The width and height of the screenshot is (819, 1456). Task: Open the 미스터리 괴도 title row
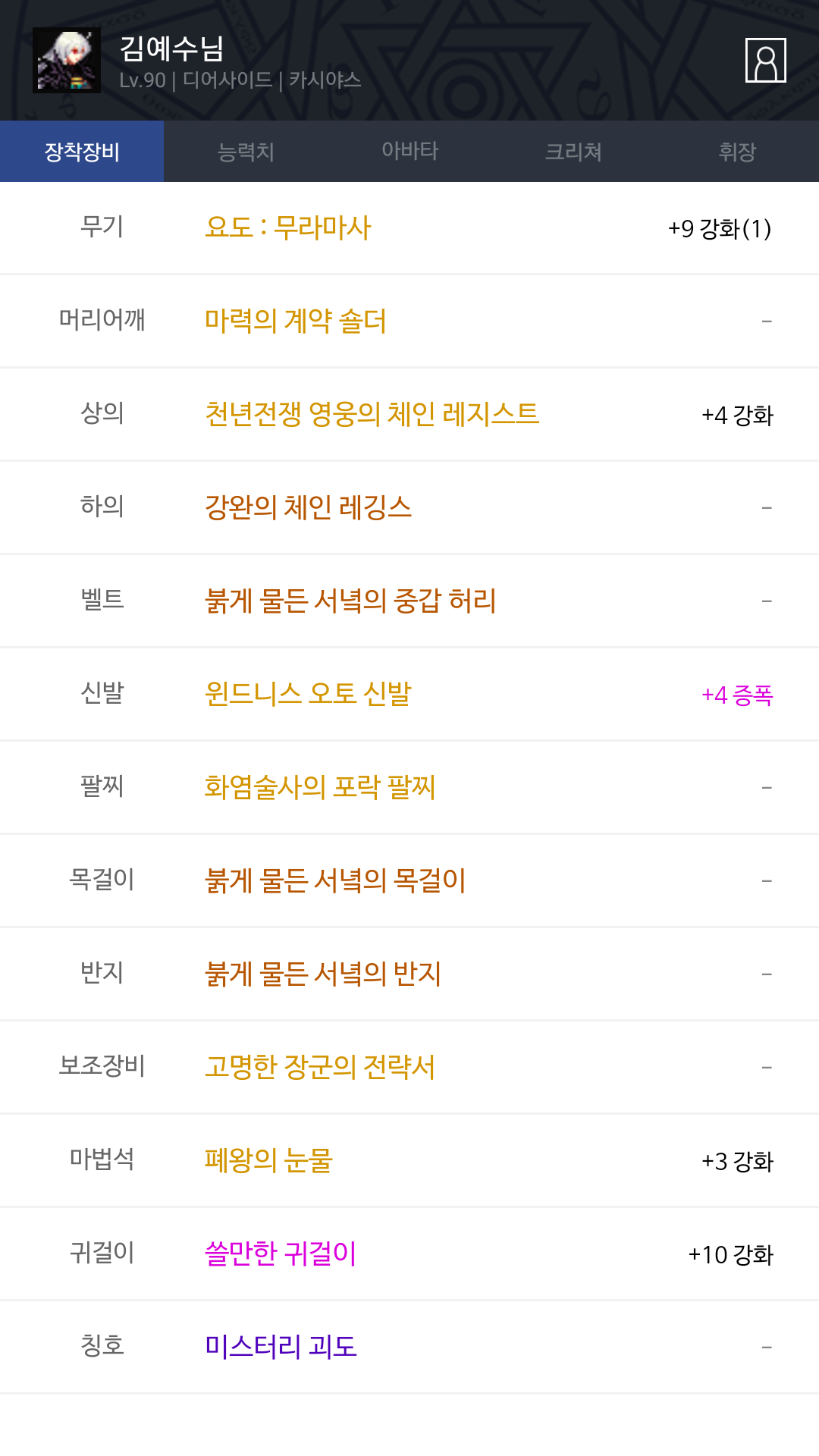point(409,1348)
